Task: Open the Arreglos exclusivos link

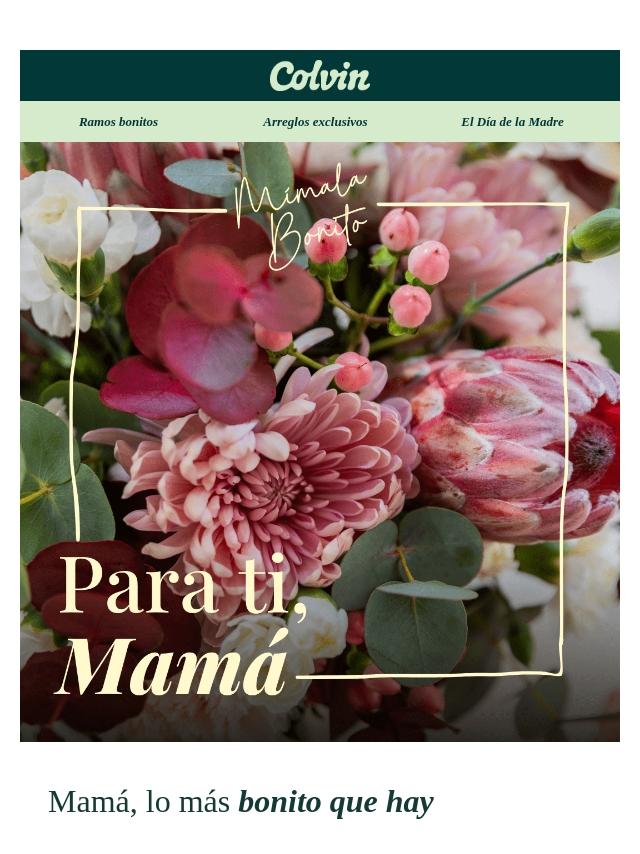Action: [x=315, y=122]
